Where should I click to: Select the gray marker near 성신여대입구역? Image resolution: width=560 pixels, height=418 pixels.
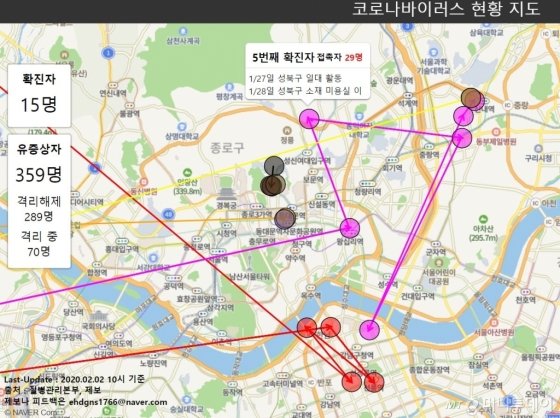(x=274, y=166)
